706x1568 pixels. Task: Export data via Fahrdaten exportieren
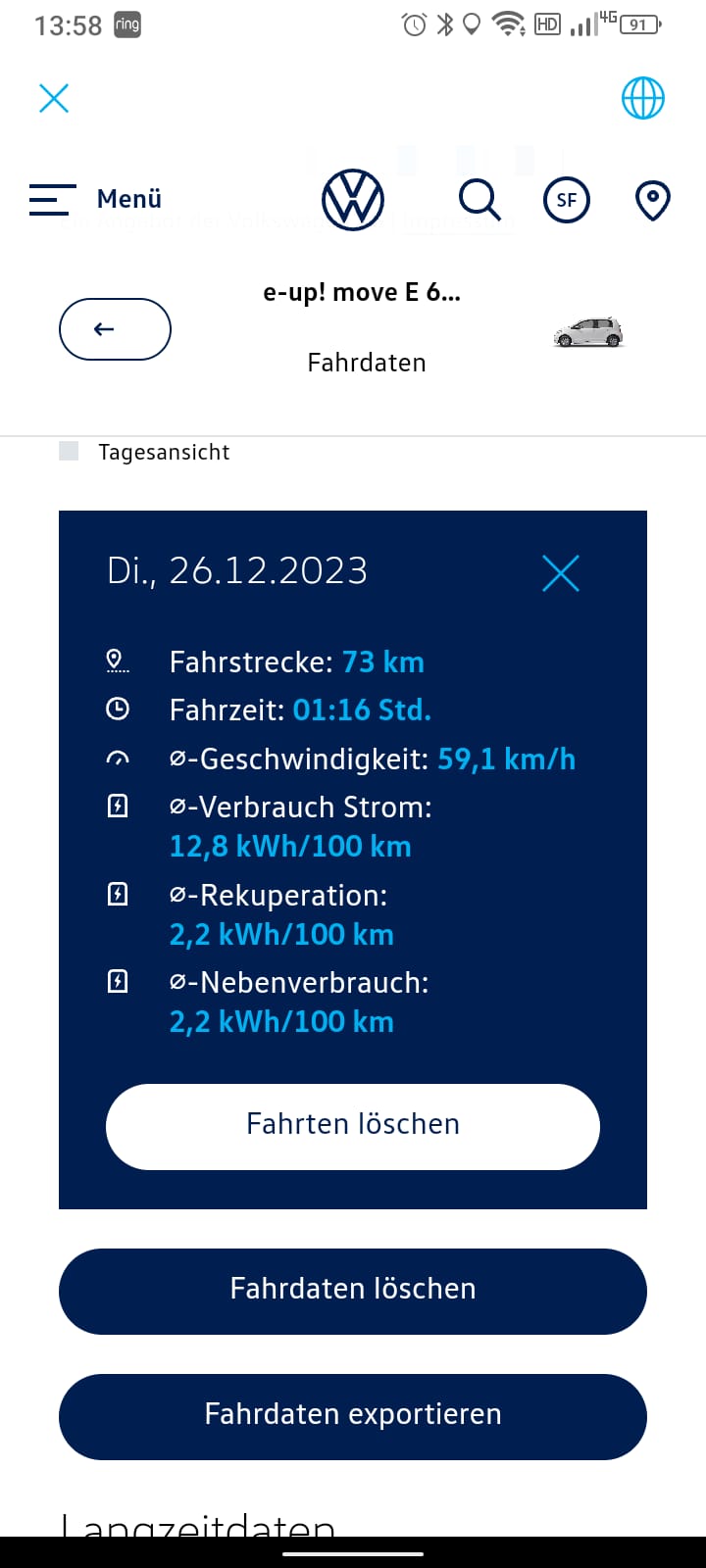pyautogui.click(x=353, y=1416)
